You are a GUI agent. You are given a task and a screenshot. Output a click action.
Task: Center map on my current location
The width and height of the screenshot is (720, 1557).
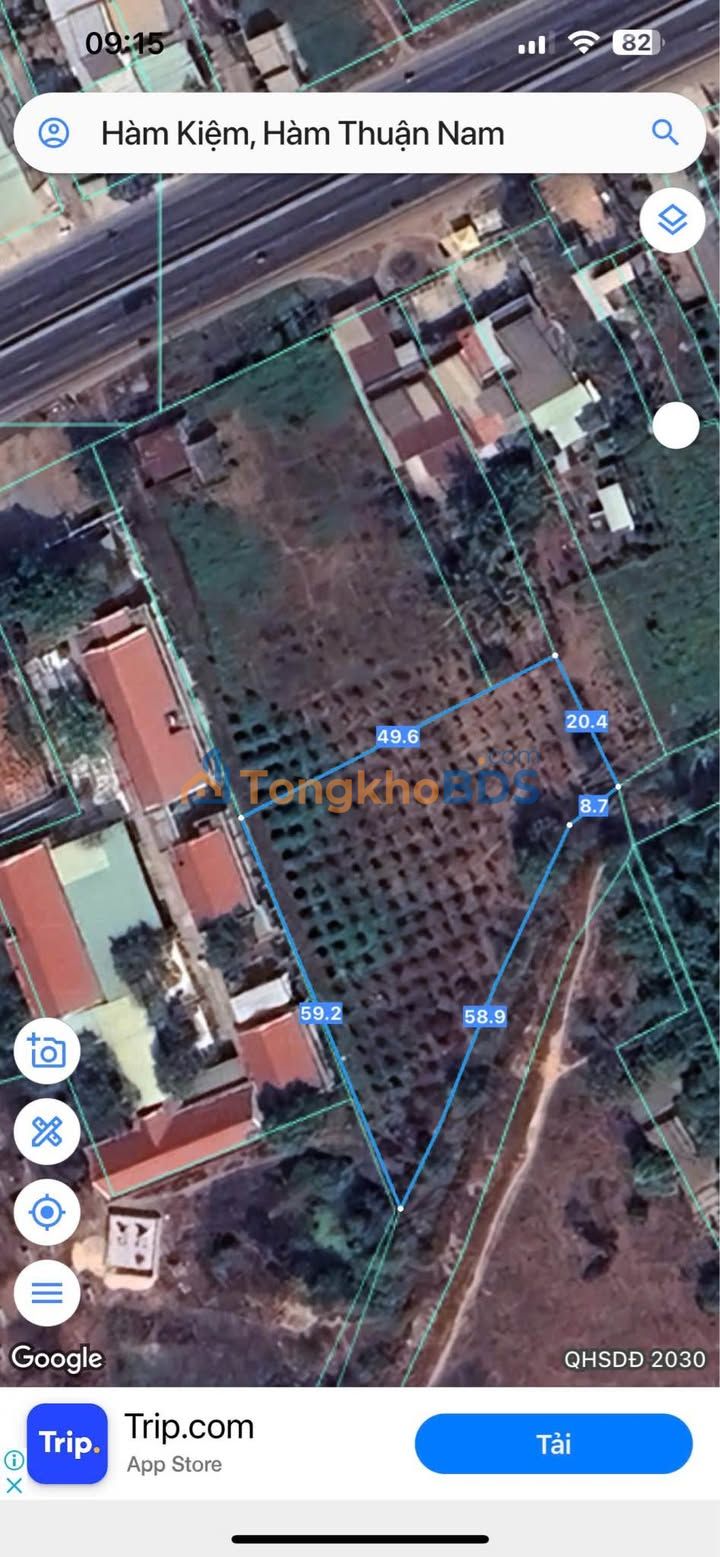click(x=47, y=1212)
